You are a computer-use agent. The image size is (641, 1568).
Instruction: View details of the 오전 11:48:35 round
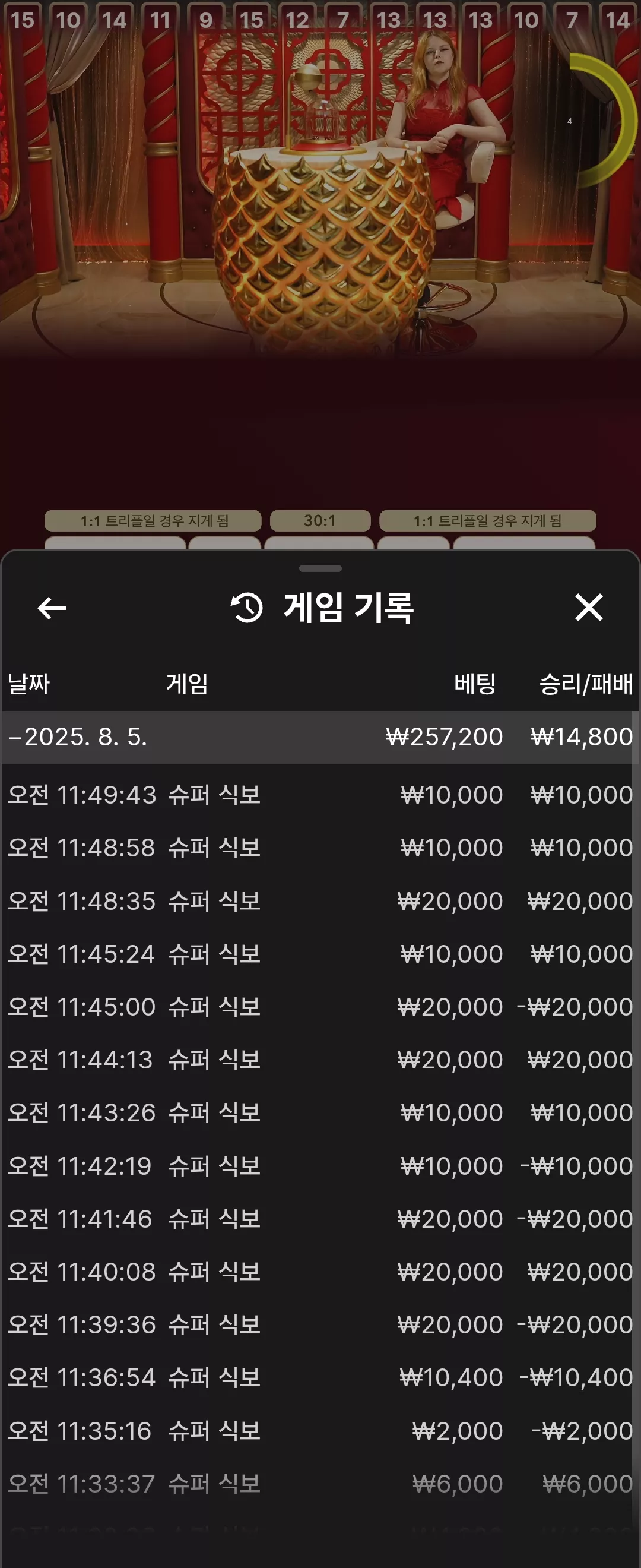(320, 901)
